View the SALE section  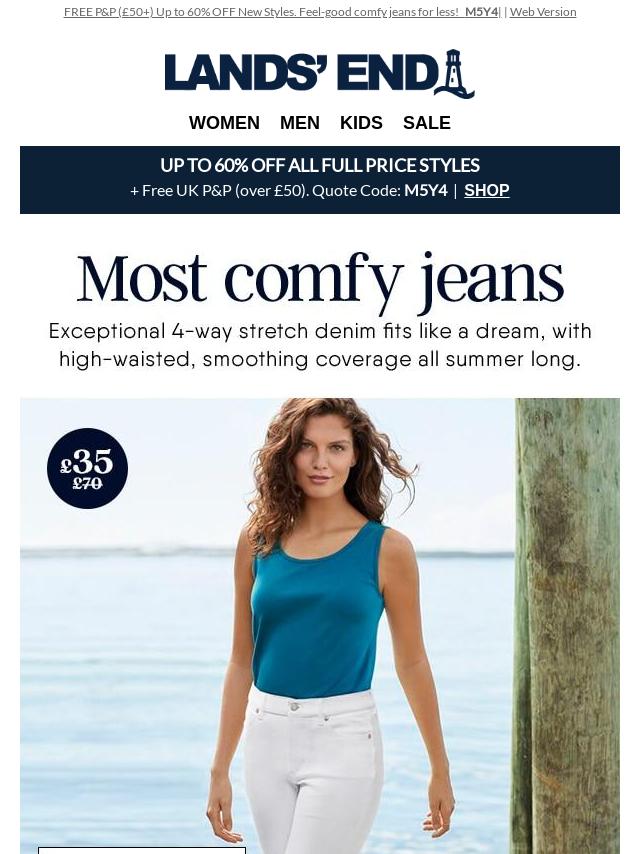click(x=427, y=123)
